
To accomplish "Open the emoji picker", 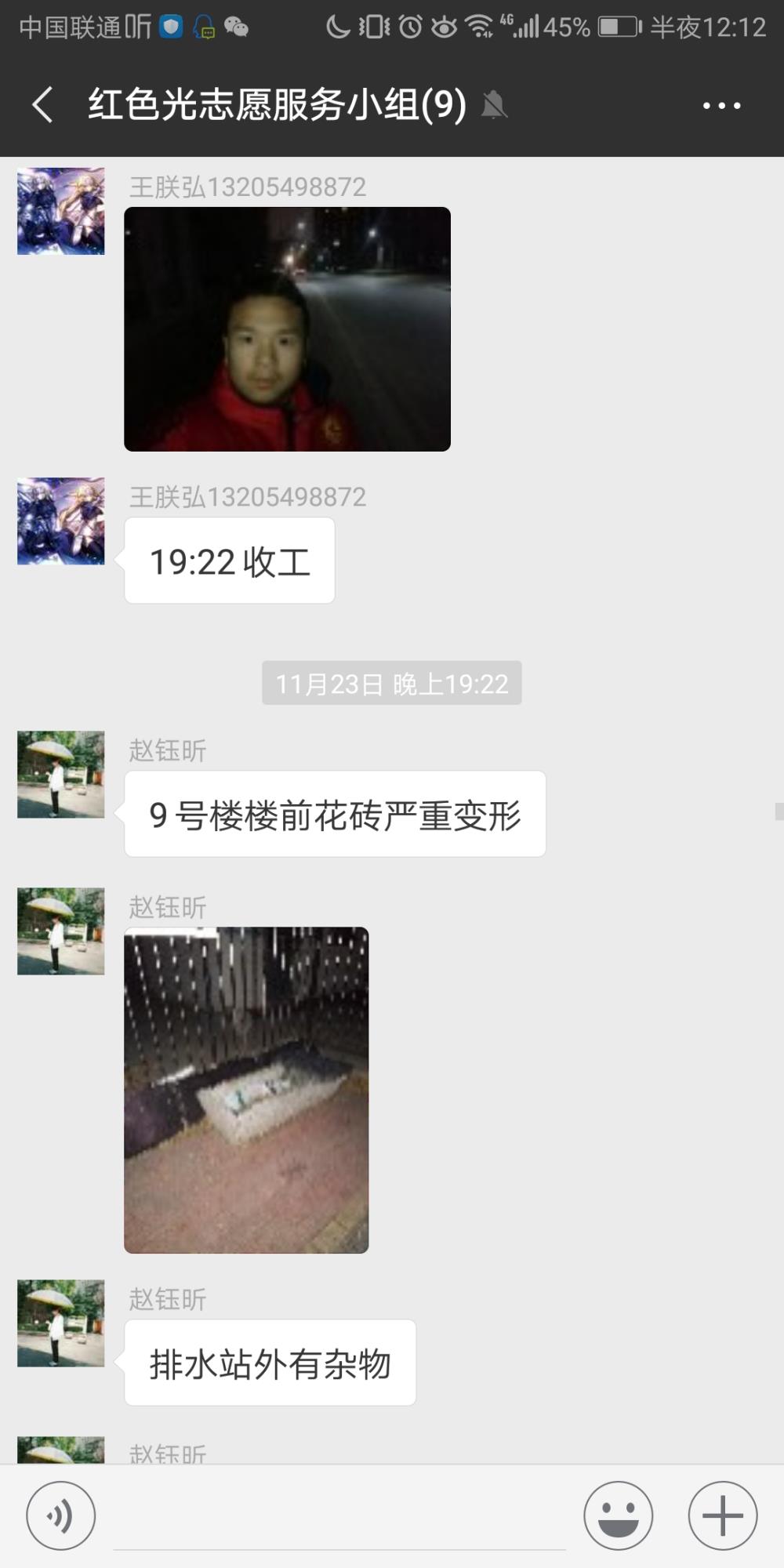I will [x=619, y=1515].
